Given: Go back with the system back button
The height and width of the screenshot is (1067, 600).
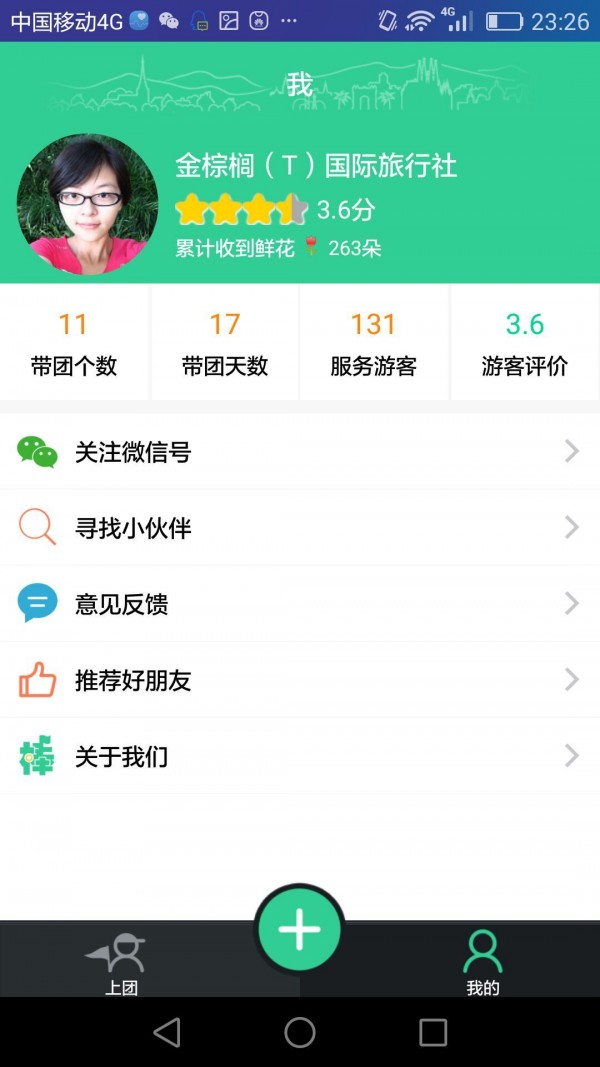Looking at the screenshot, I should click(167, 1032).
